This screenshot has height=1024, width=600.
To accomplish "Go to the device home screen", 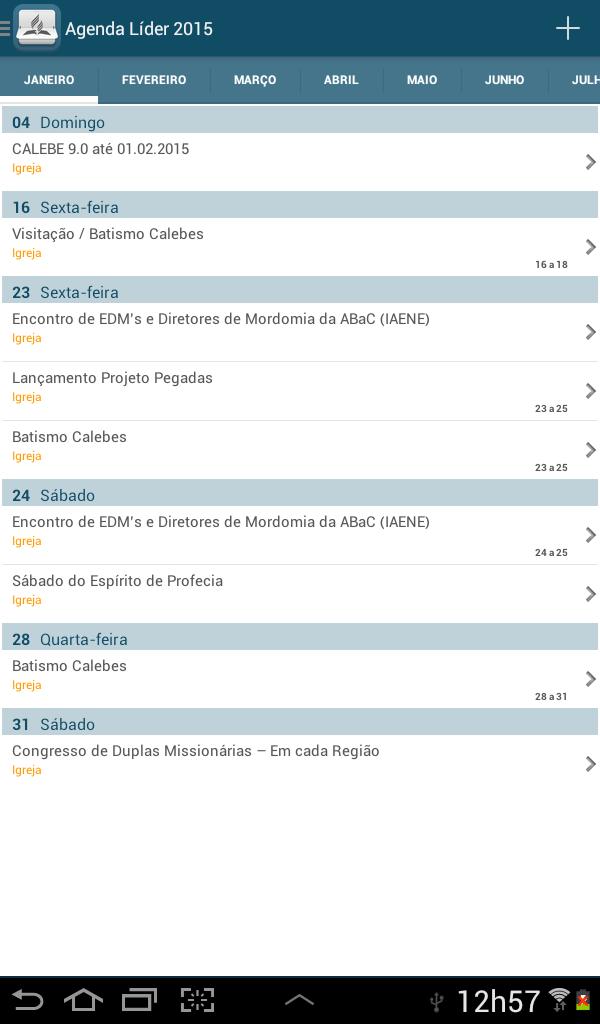I will (83, 999).
